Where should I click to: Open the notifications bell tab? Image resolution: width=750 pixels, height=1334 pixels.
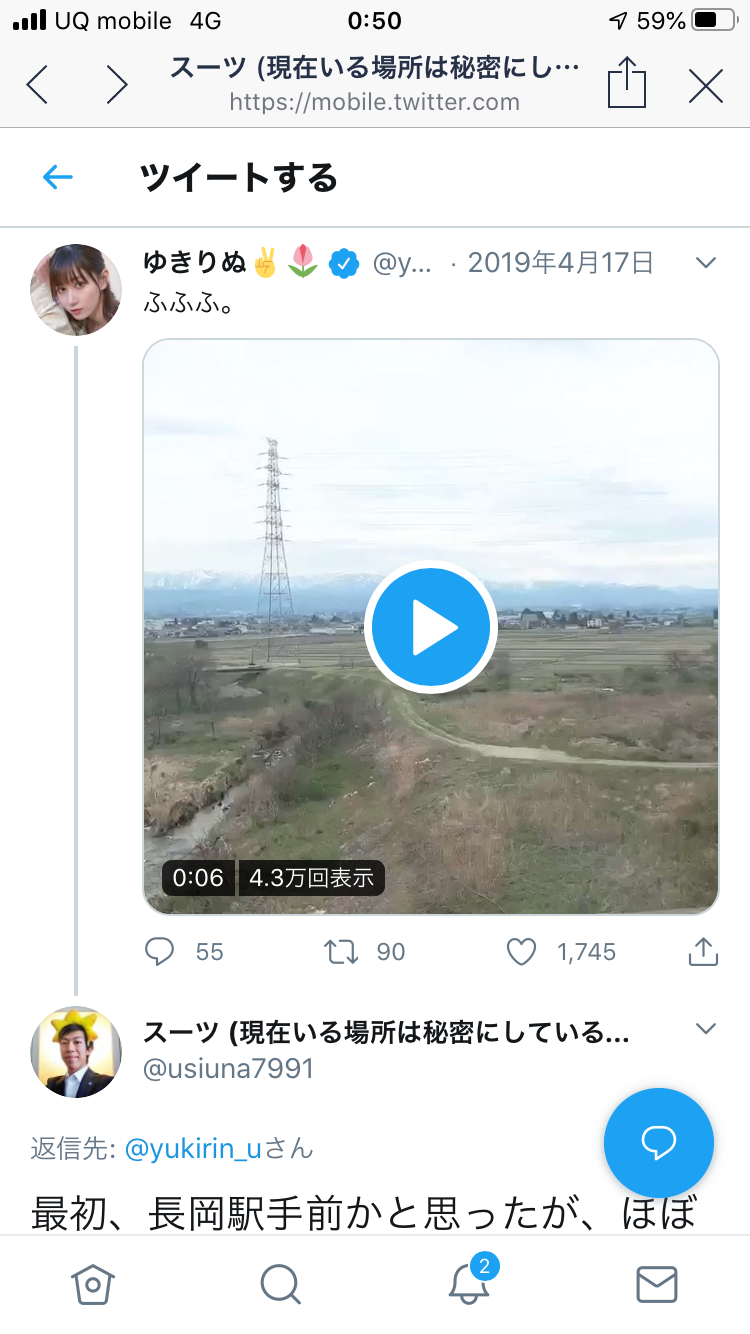[x=468, y=1284]
